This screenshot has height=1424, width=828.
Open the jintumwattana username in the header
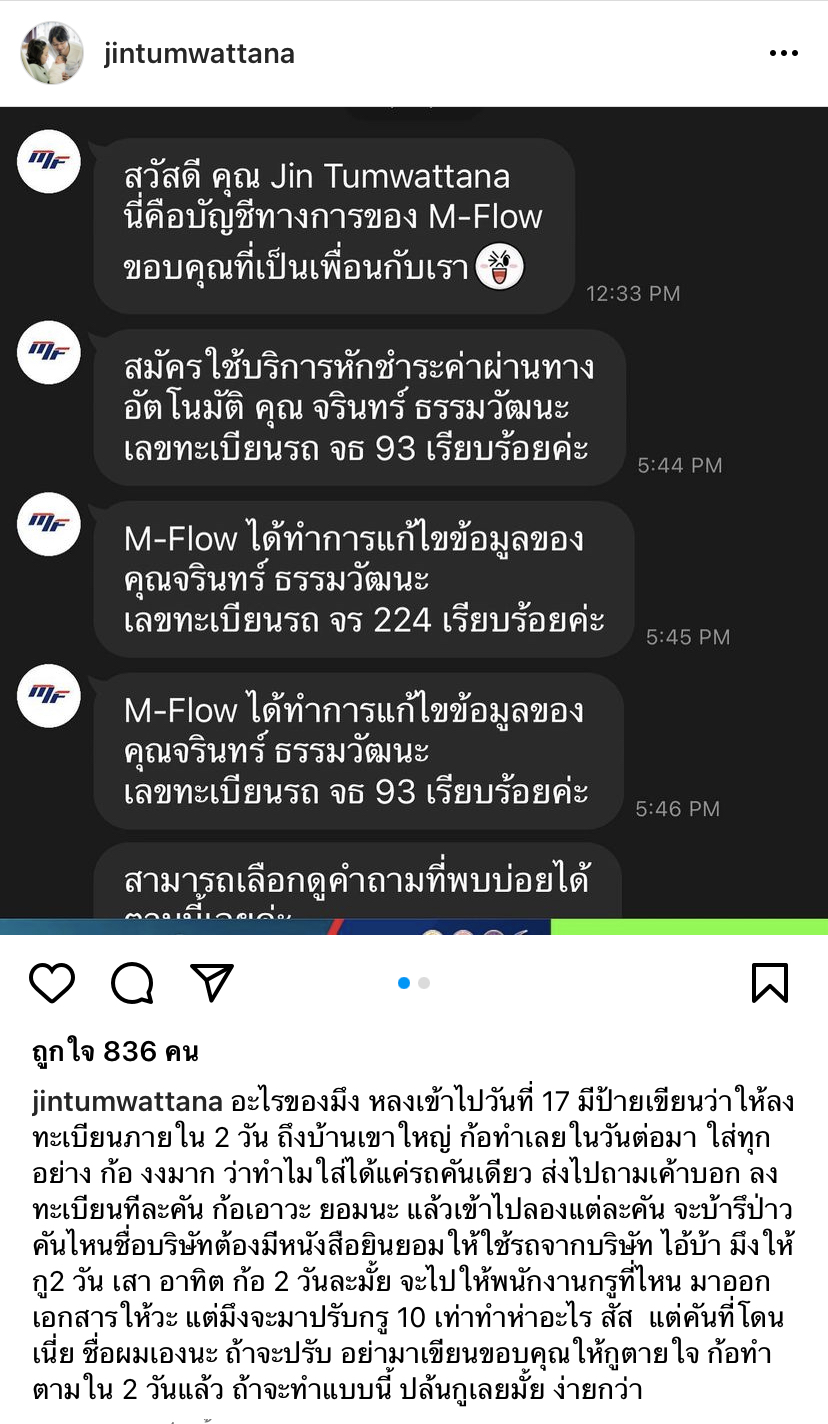click(199, 53)
